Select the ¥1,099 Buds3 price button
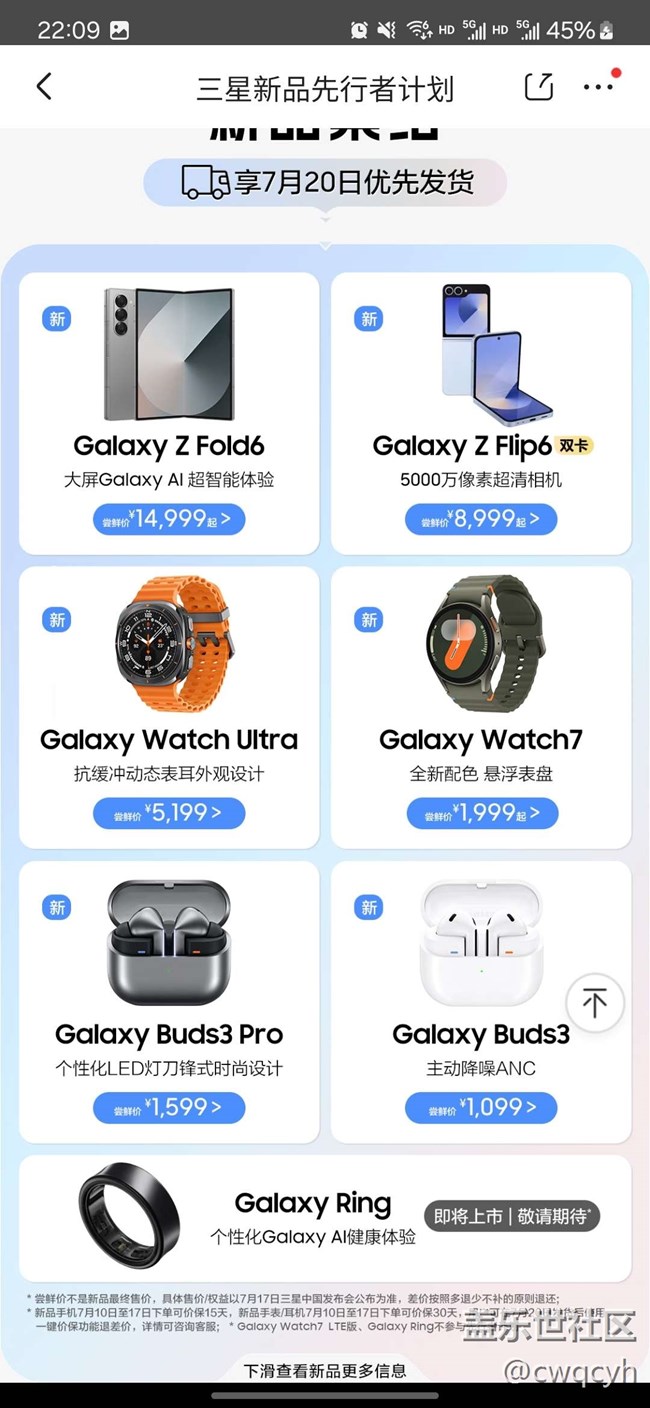 coord(481,1107)
